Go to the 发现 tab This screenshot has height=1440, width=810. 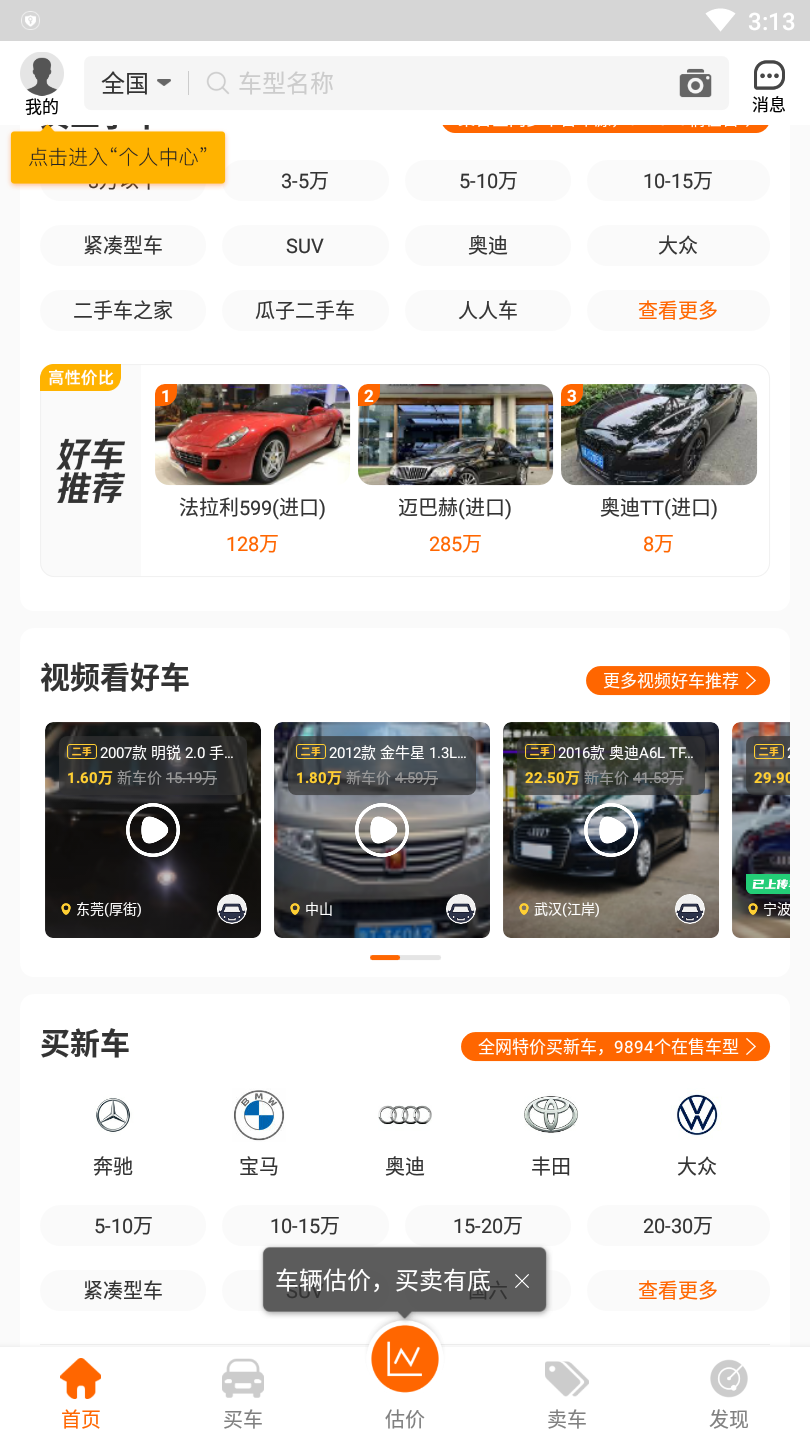coord(729,1394)
